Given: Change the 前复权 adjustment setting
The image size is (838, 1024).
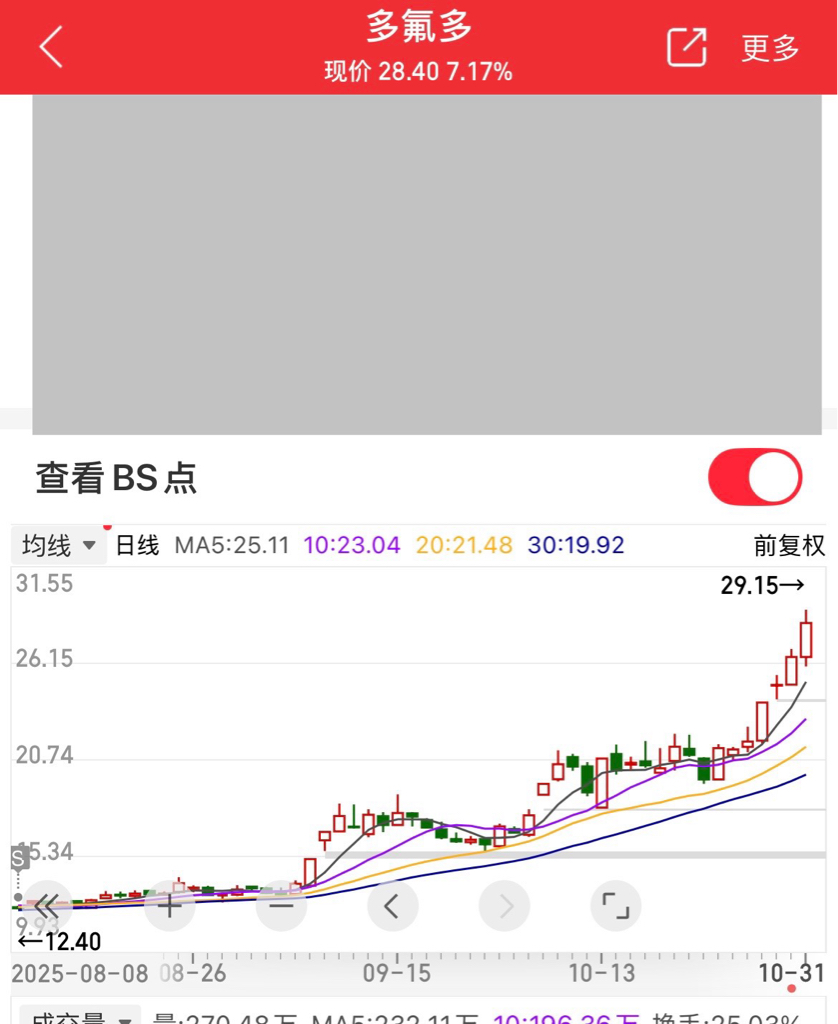Looking at the screenshot, I should pyautogui.click(x=789, y=545).
